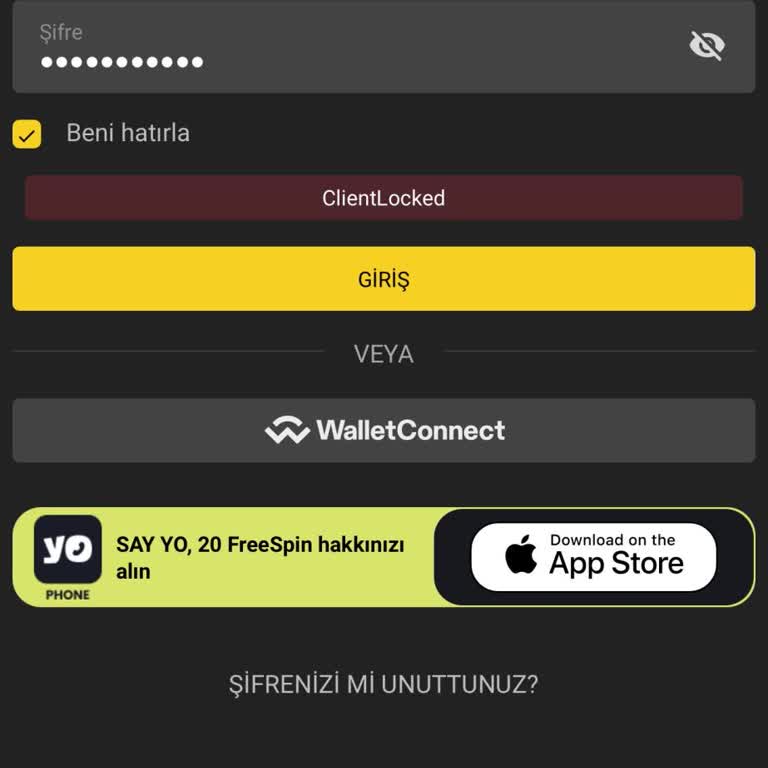
Task: Show the hidden password characters
Action: [x=707, y=46]
